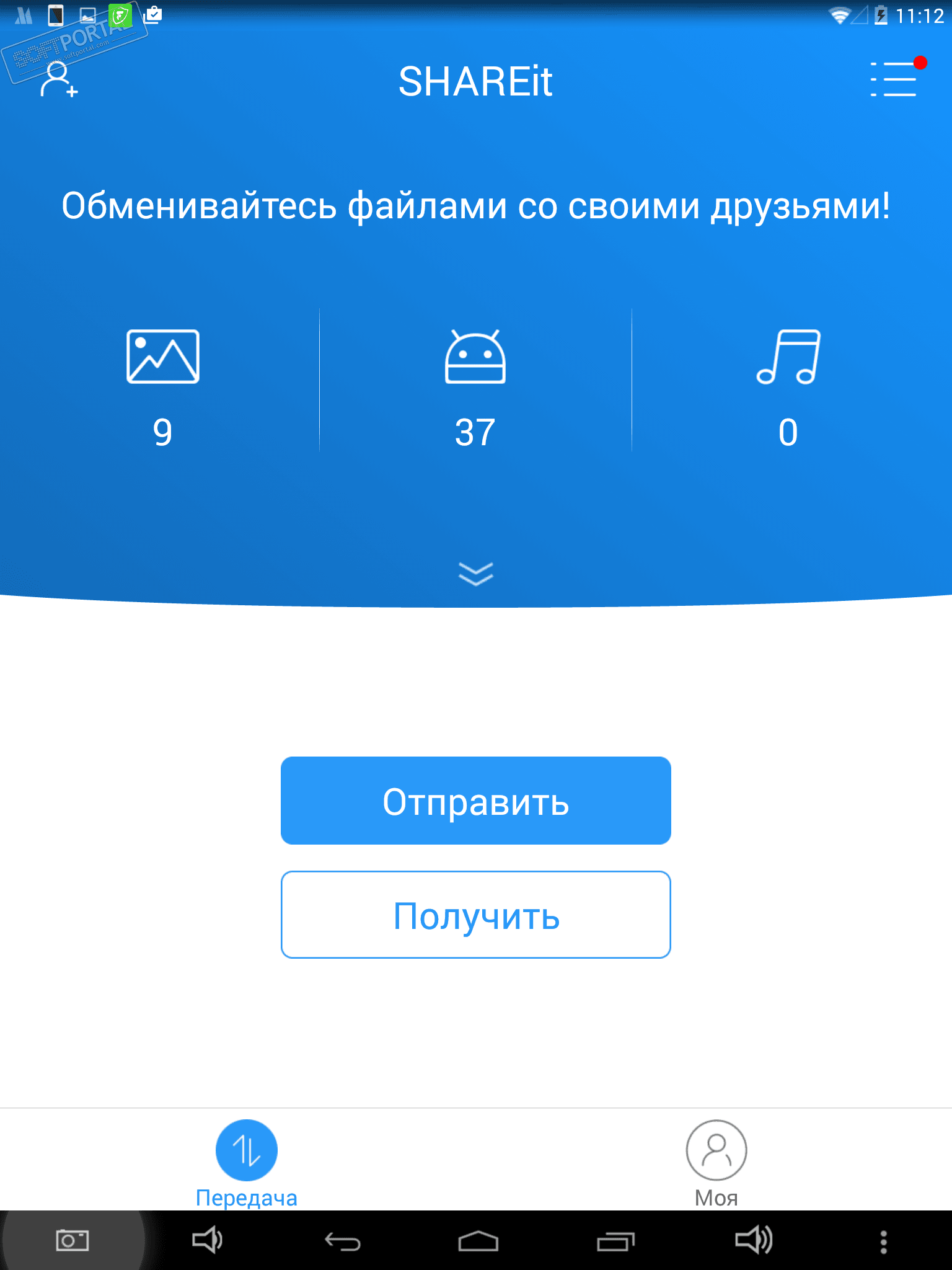Tap the Получить button

pyautogui.click(x=475, y=915)
